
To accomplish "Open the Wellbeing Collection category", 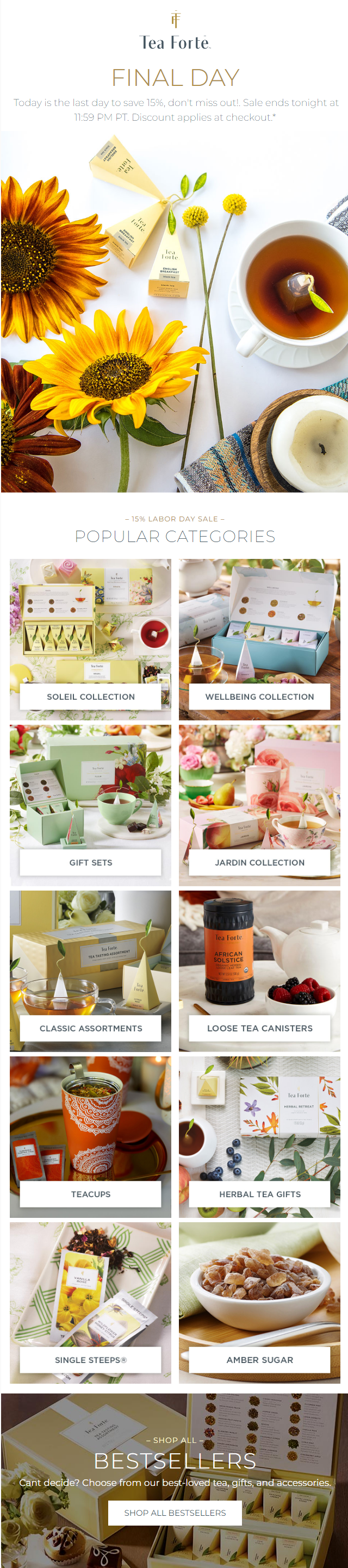I will (259, 696).
